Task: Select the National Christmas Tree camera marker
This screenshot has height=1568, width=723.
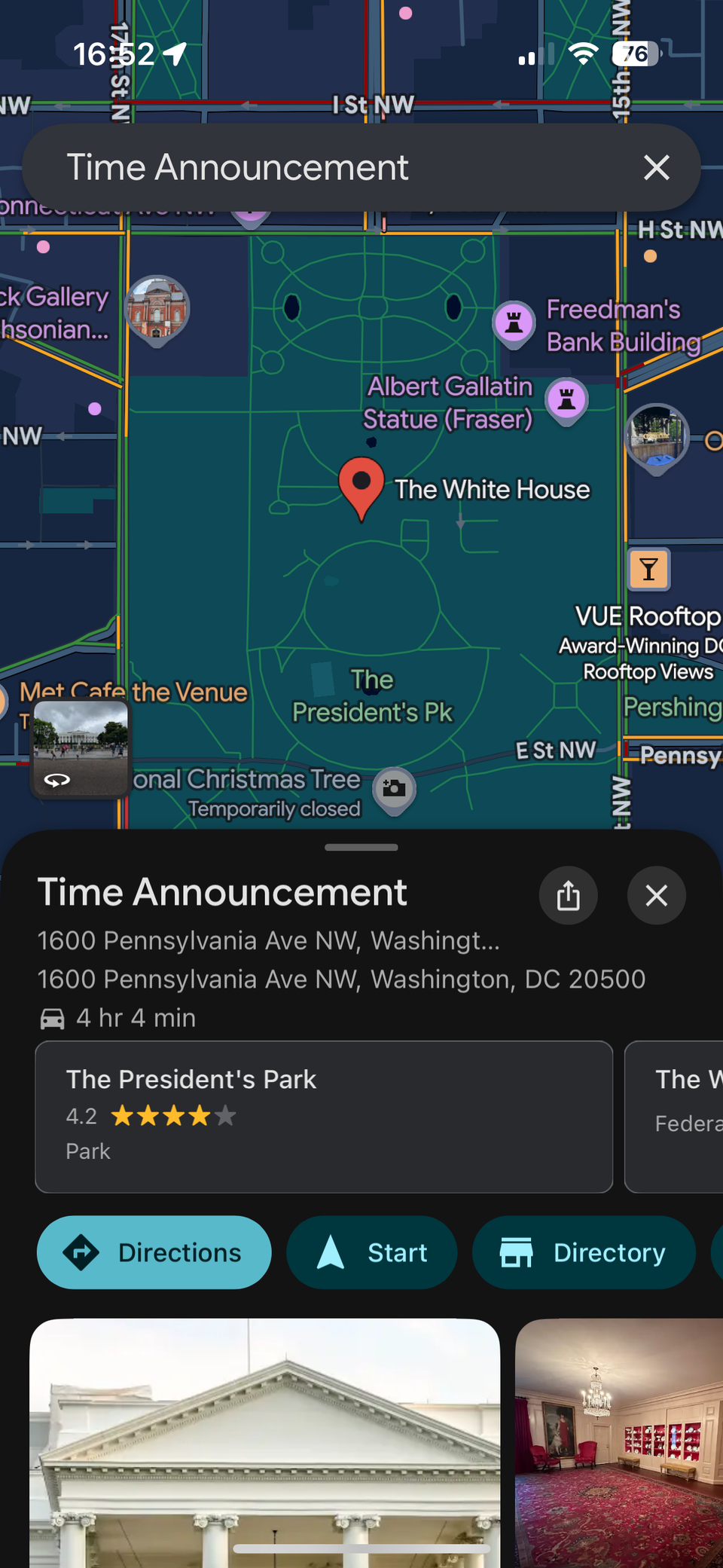Action: [394, 789]
